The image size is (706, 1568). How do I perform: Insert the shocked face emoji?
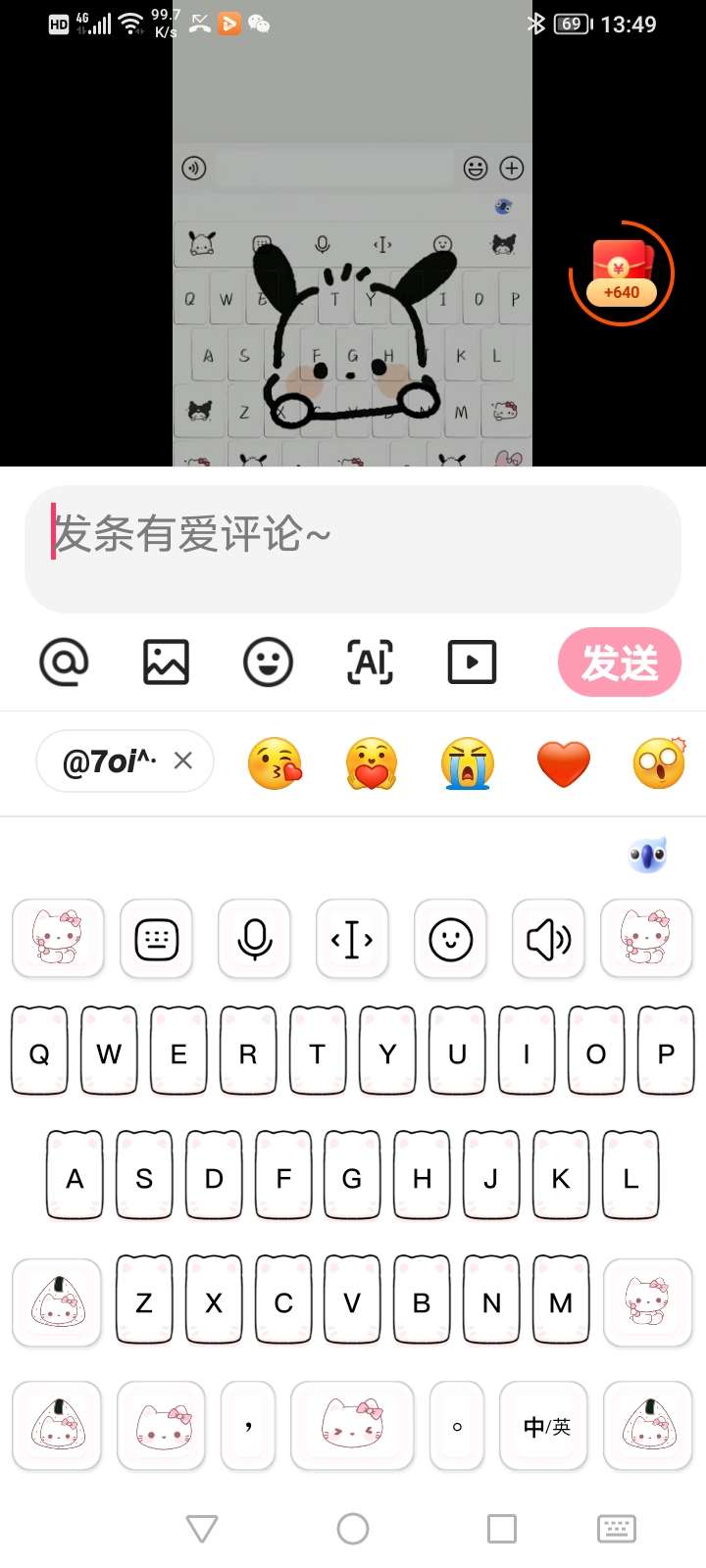(660, 763)
